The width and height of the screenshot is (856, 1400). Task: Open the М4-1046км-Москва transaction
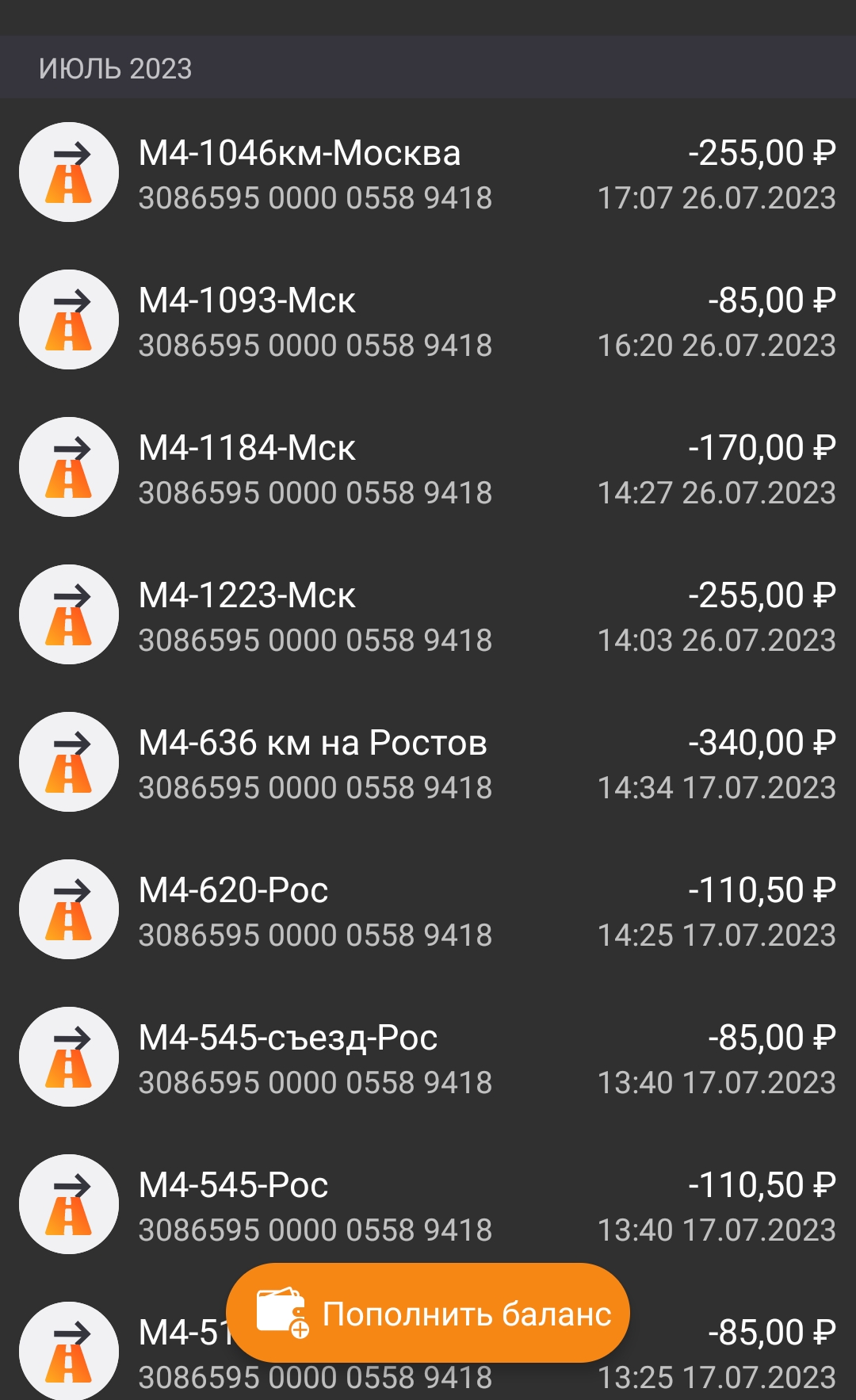428,173
